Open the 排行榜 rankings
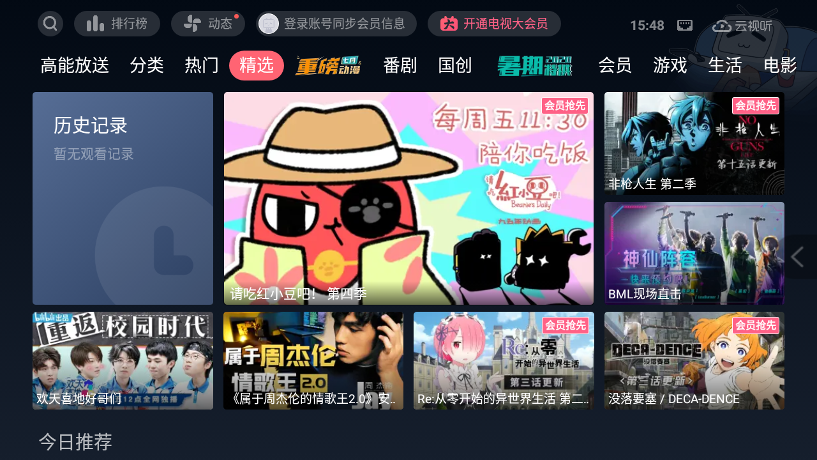This screenshot has height=460, width=817. tap(117, 24)
